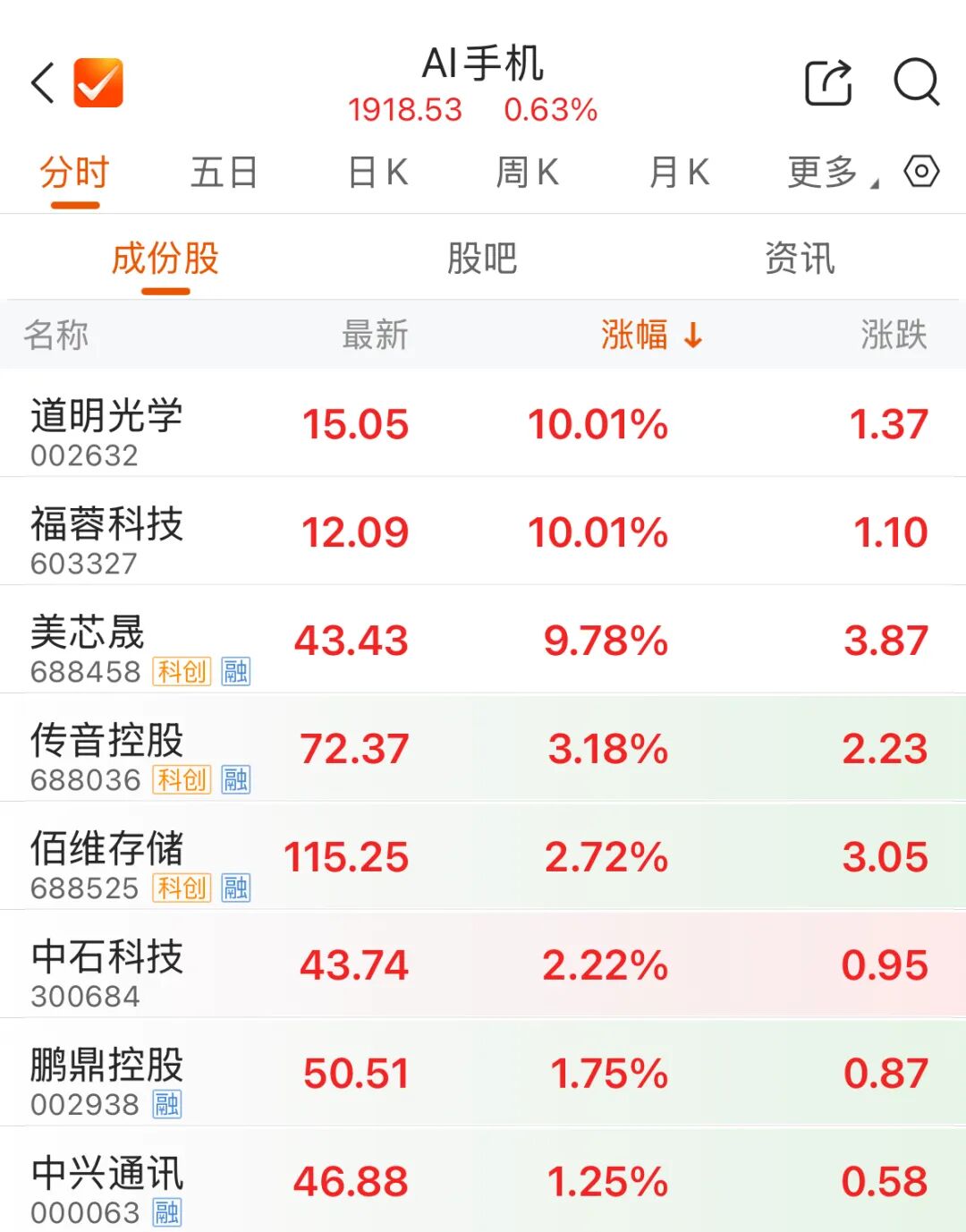966x1232 pixels.
Task: Select the 月K chart tab
Action: click(679, 172)
